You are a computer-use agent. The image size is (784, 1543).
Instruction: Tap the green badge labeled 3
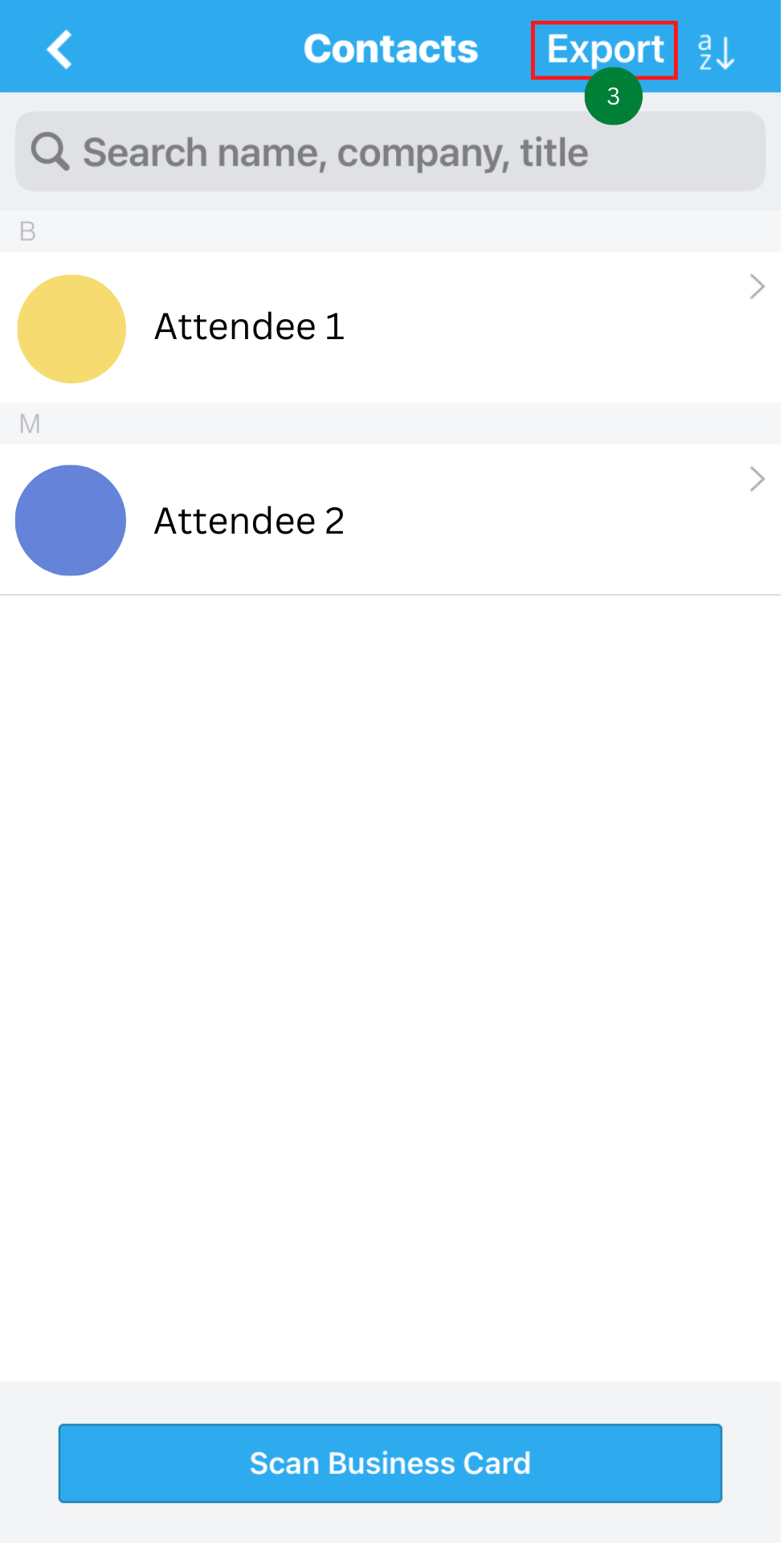pyautogui.click(x=613, y=96)
